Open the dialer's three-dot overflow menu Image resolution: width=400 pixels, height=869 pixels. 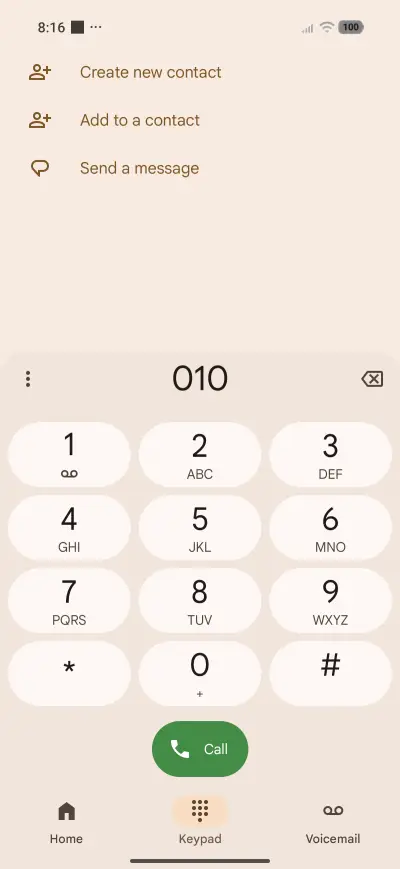tap(28, 379)
